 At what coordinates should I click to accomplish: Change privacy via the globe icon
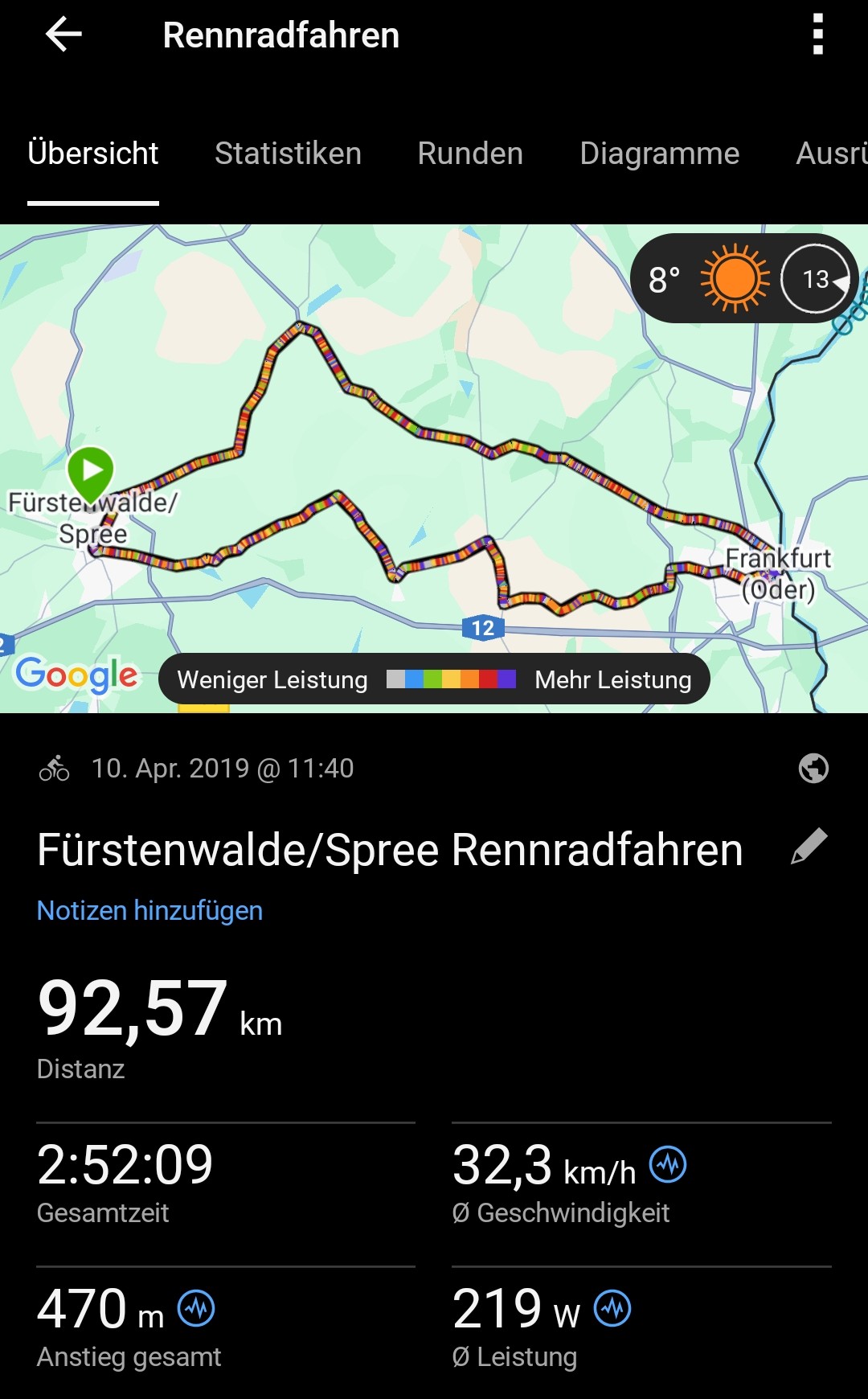813,769
